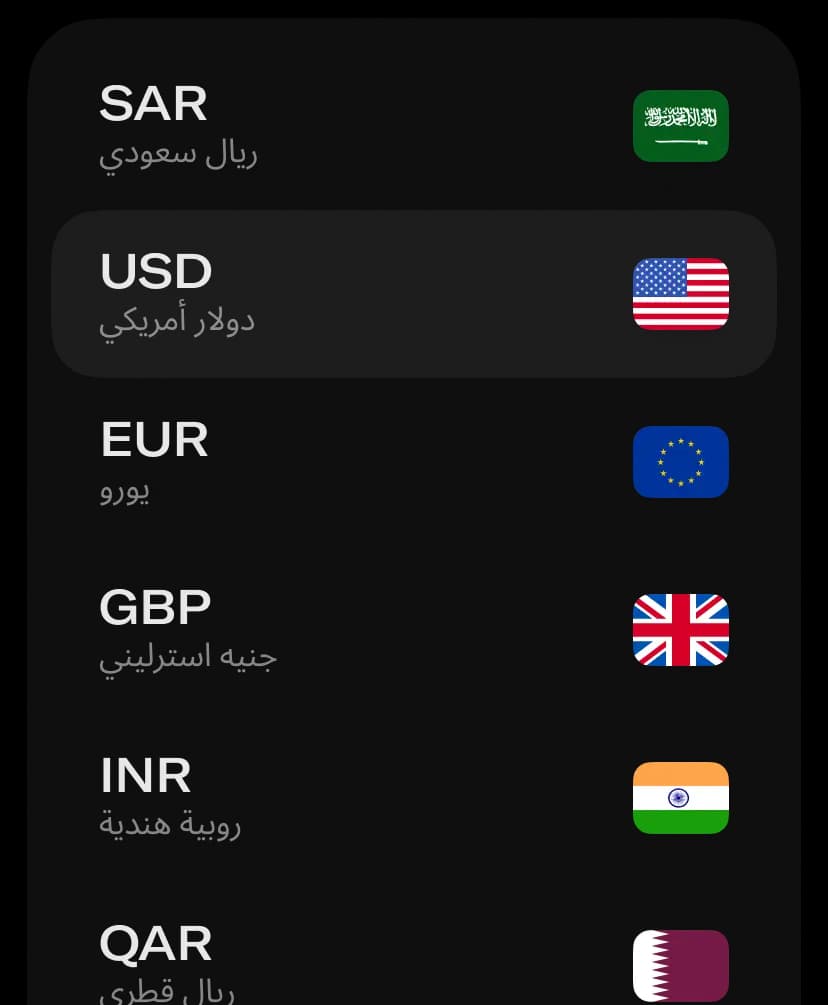The image size is (828, 1005).
Task: Pick EUR euro from the list
Action: (x=413, y=462)
